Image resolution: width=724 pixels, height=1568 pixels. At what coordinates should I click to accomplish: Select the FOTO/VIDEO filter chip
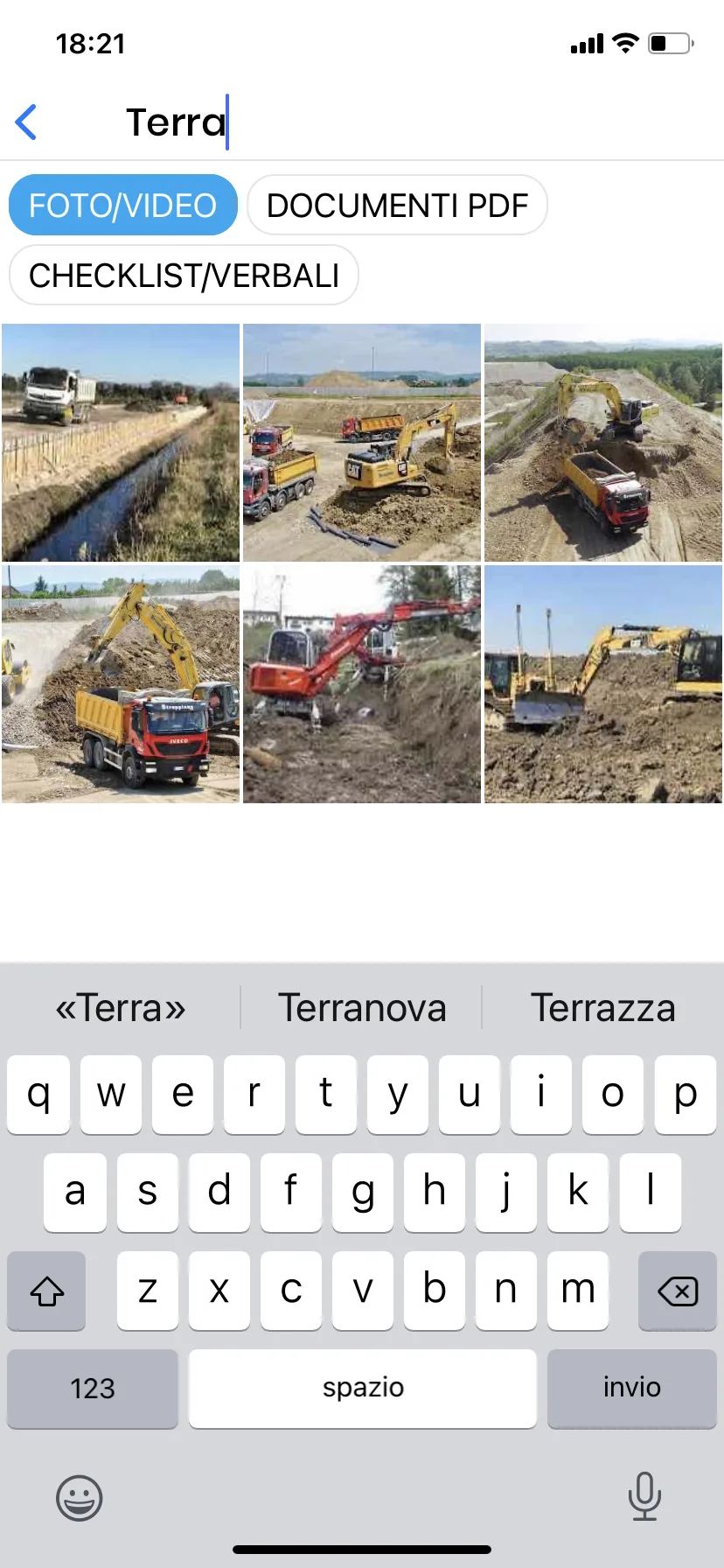pos(122,206)
